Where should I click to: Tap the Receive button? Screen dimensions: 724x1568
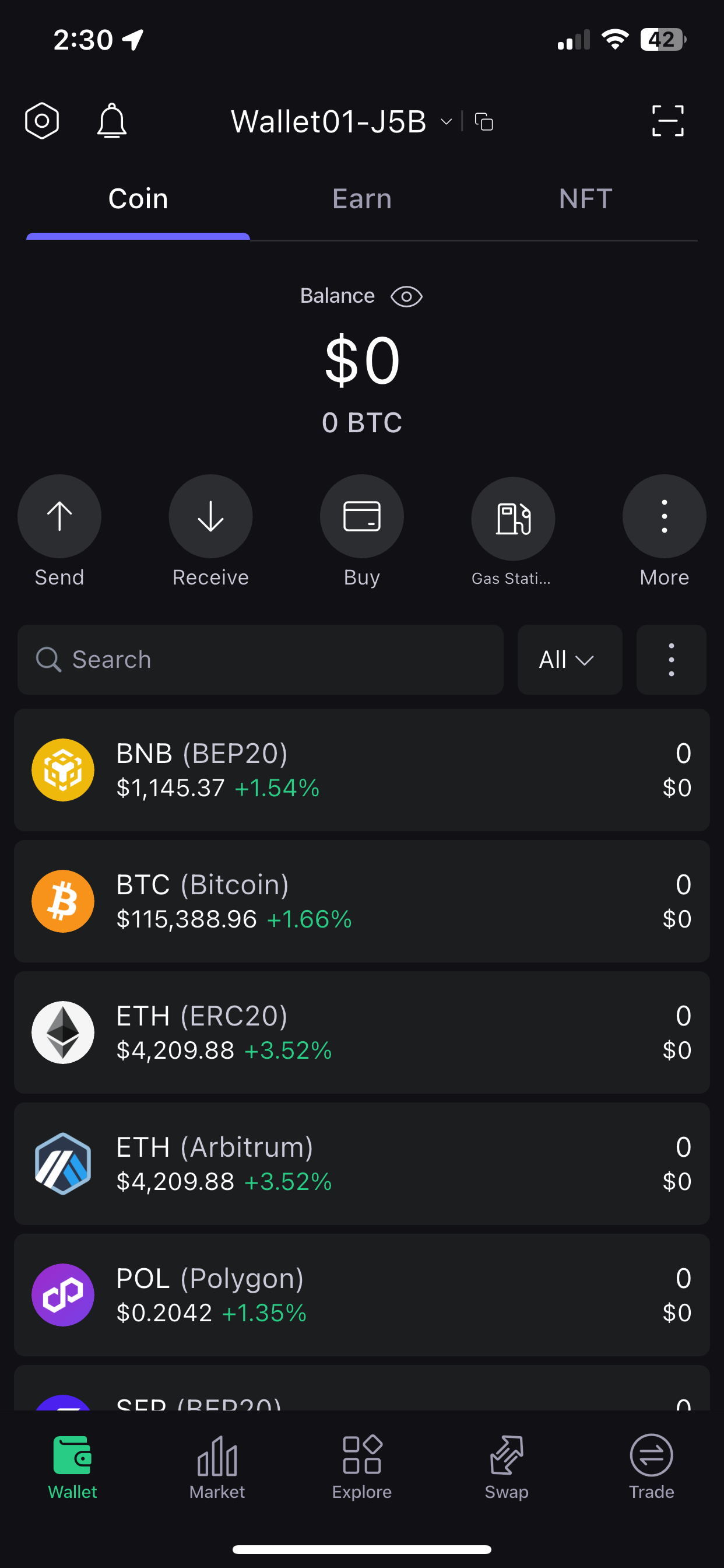pos(210,517)
